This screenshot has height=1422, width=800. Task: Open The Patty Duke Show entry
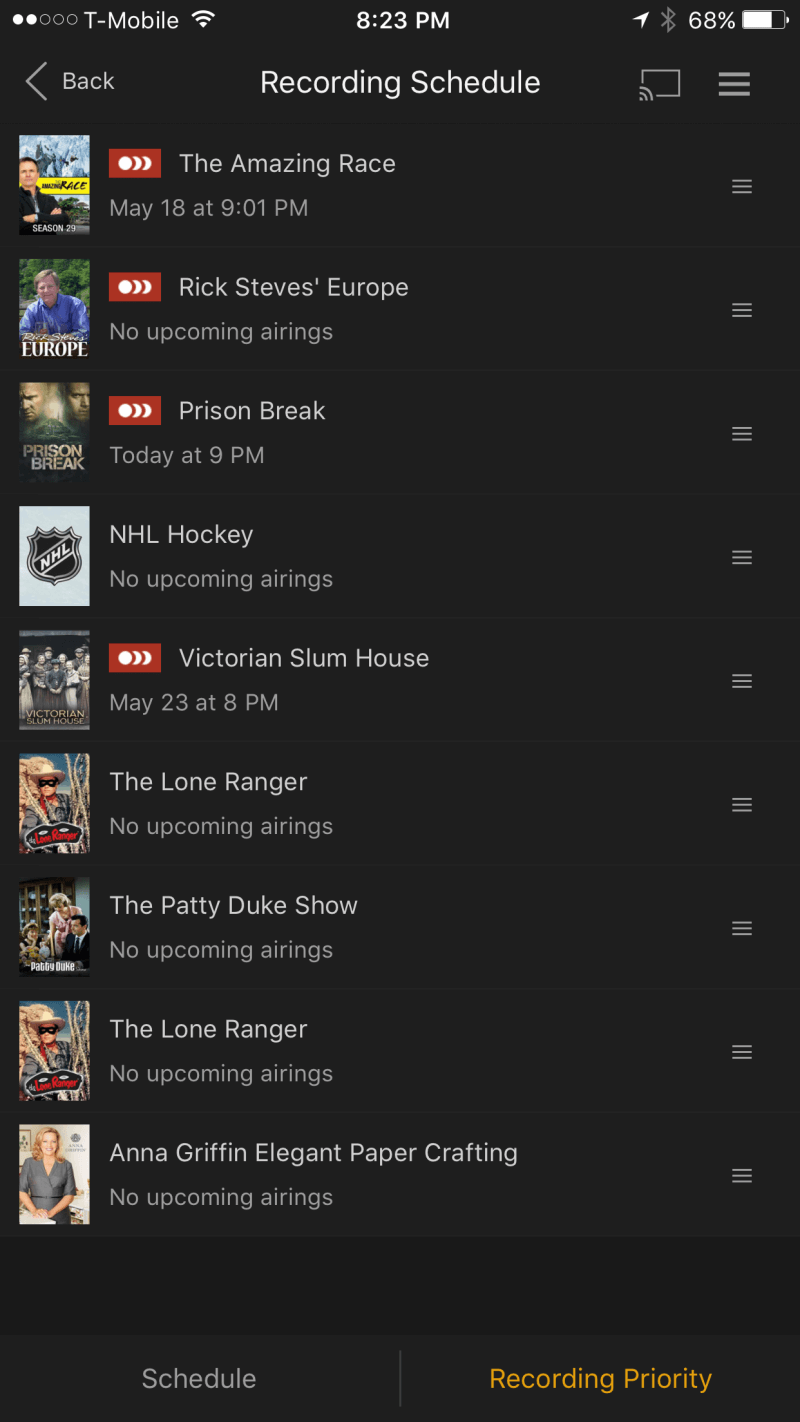(233, 906)
